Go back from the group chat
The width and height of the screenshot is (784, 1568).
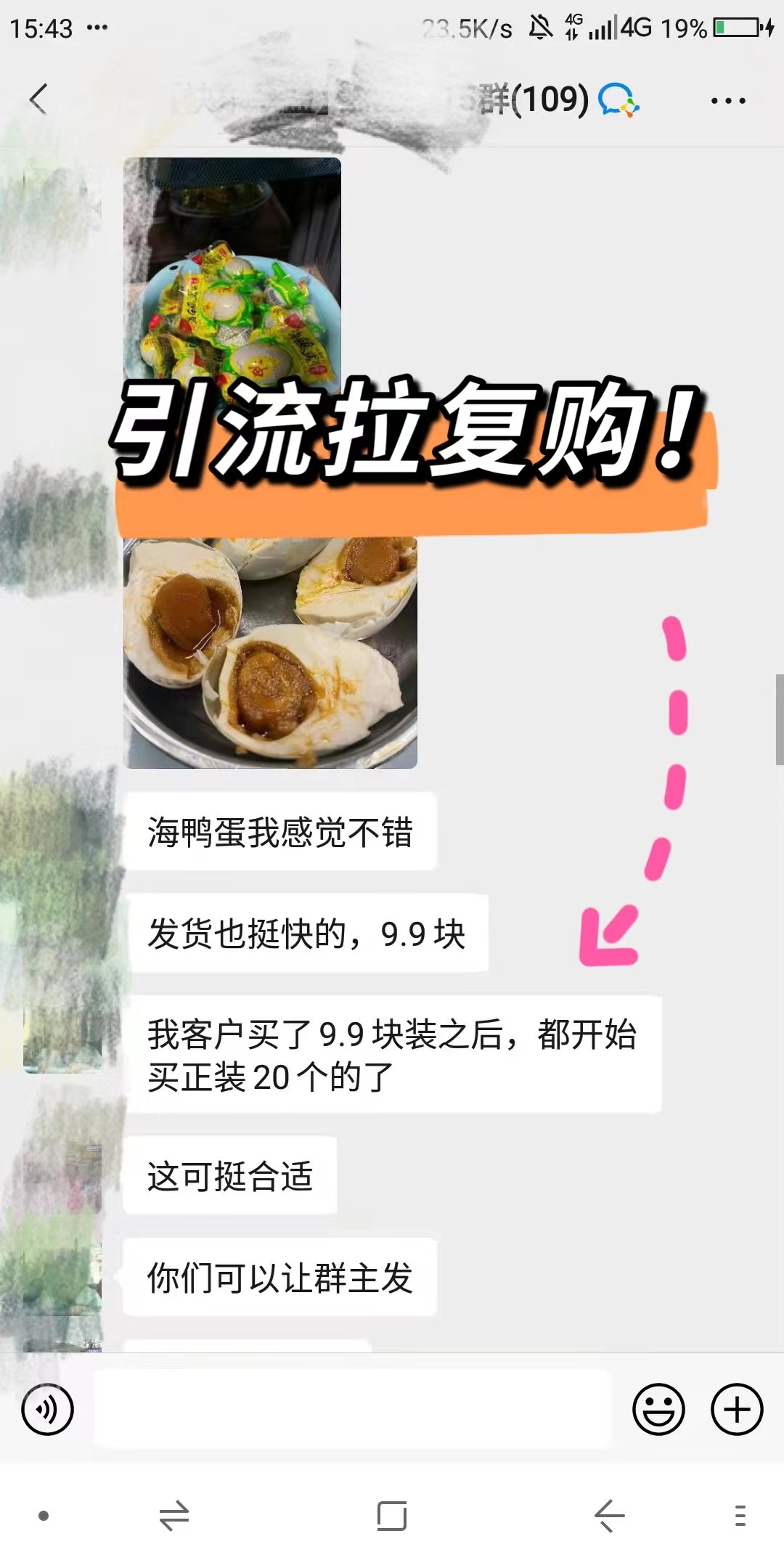38,99
